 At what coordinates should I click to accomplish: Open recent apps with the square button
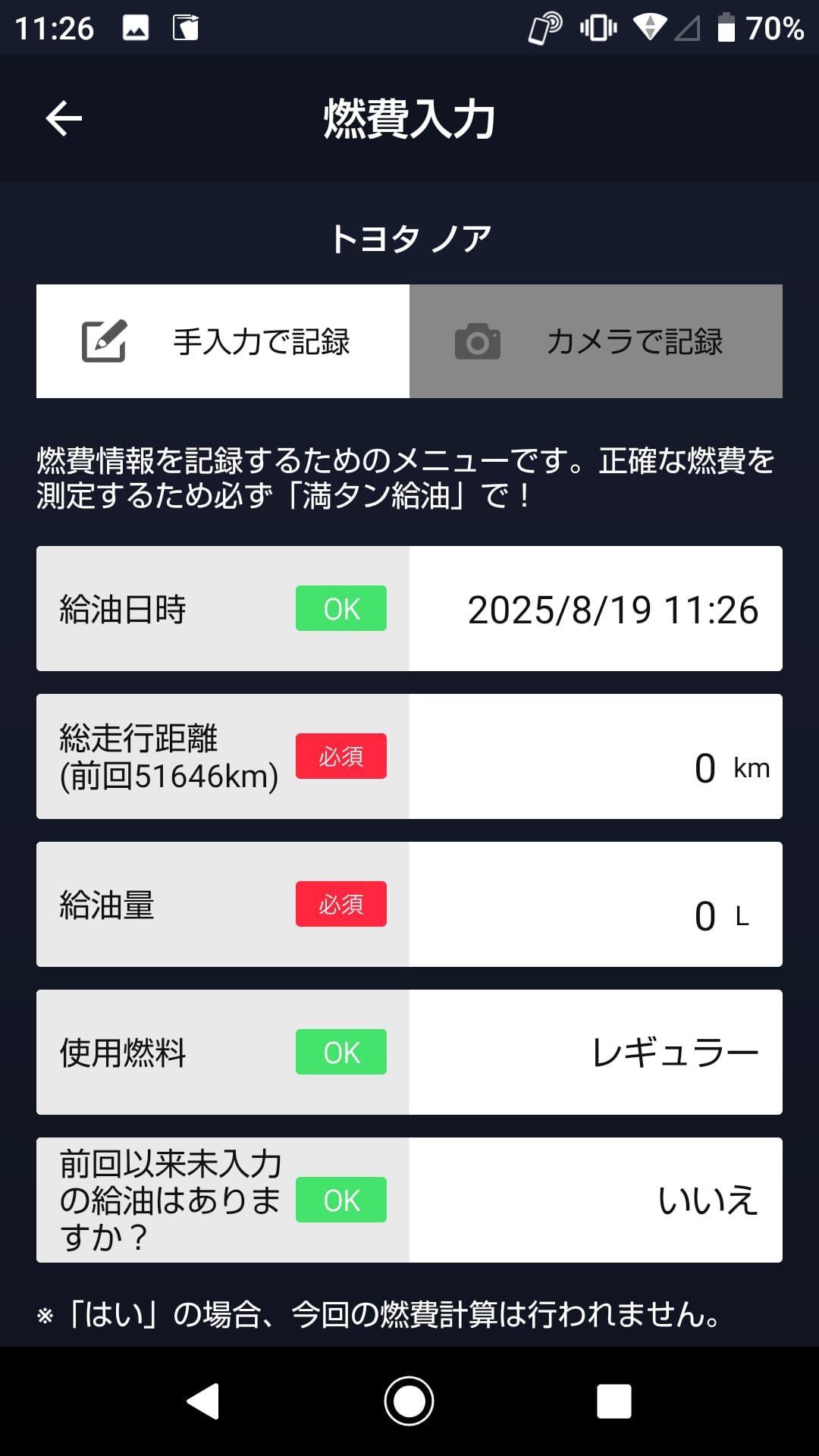614,1400
